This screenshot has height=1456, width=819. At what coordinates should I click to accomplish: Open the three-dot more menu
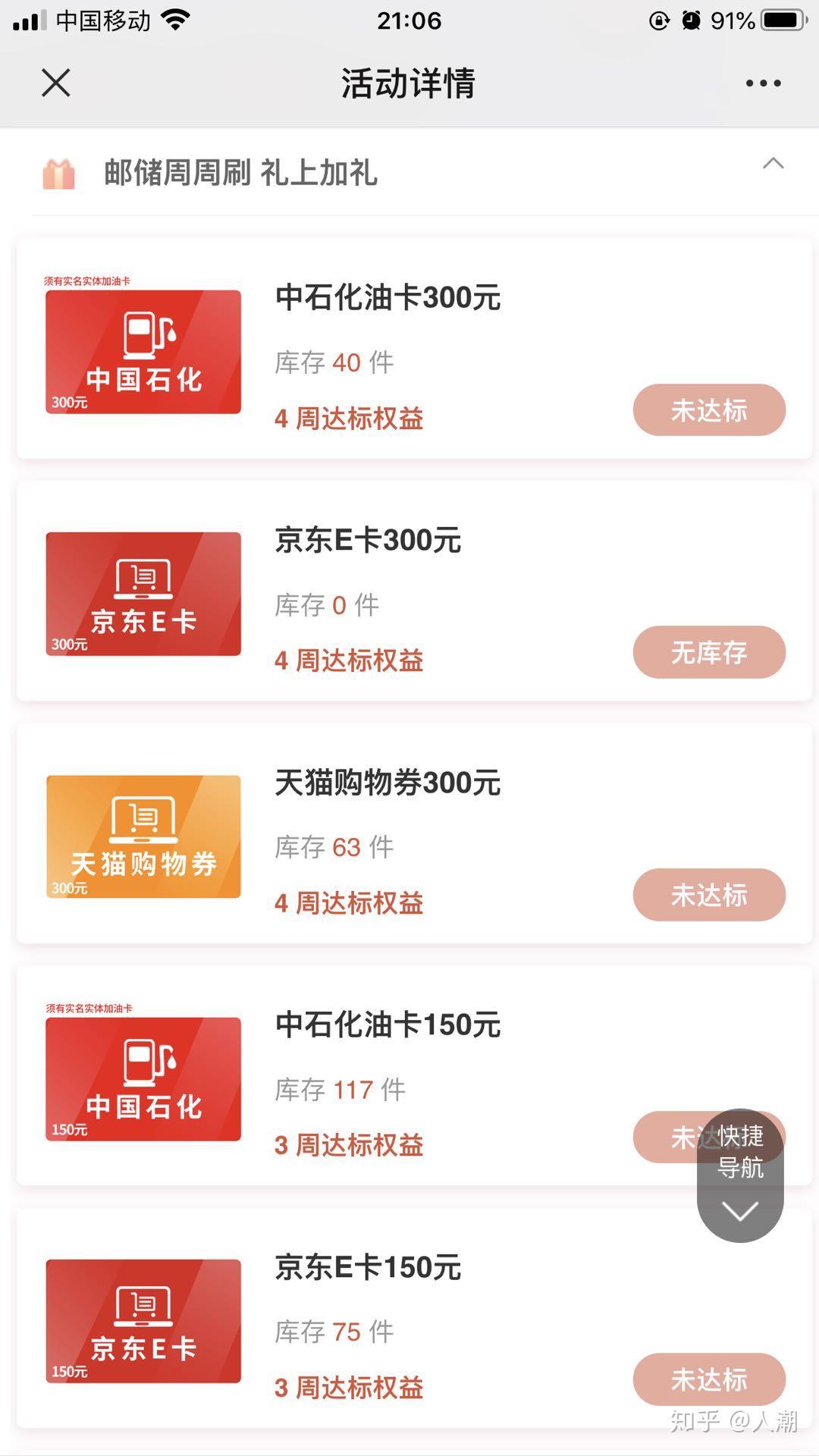763,83
